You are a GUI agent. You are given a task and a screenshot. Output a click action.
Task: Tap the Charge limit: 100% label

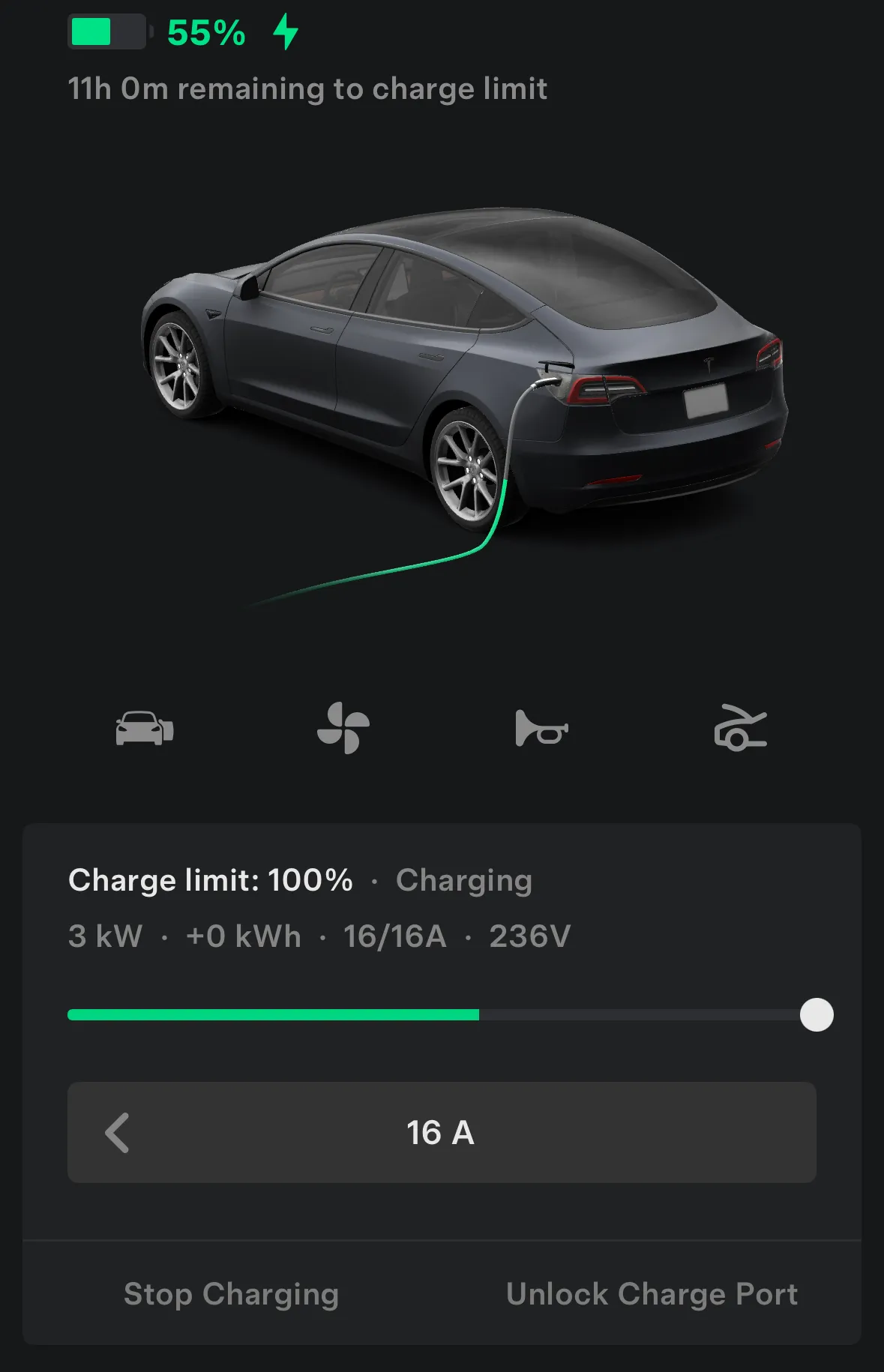210,880
